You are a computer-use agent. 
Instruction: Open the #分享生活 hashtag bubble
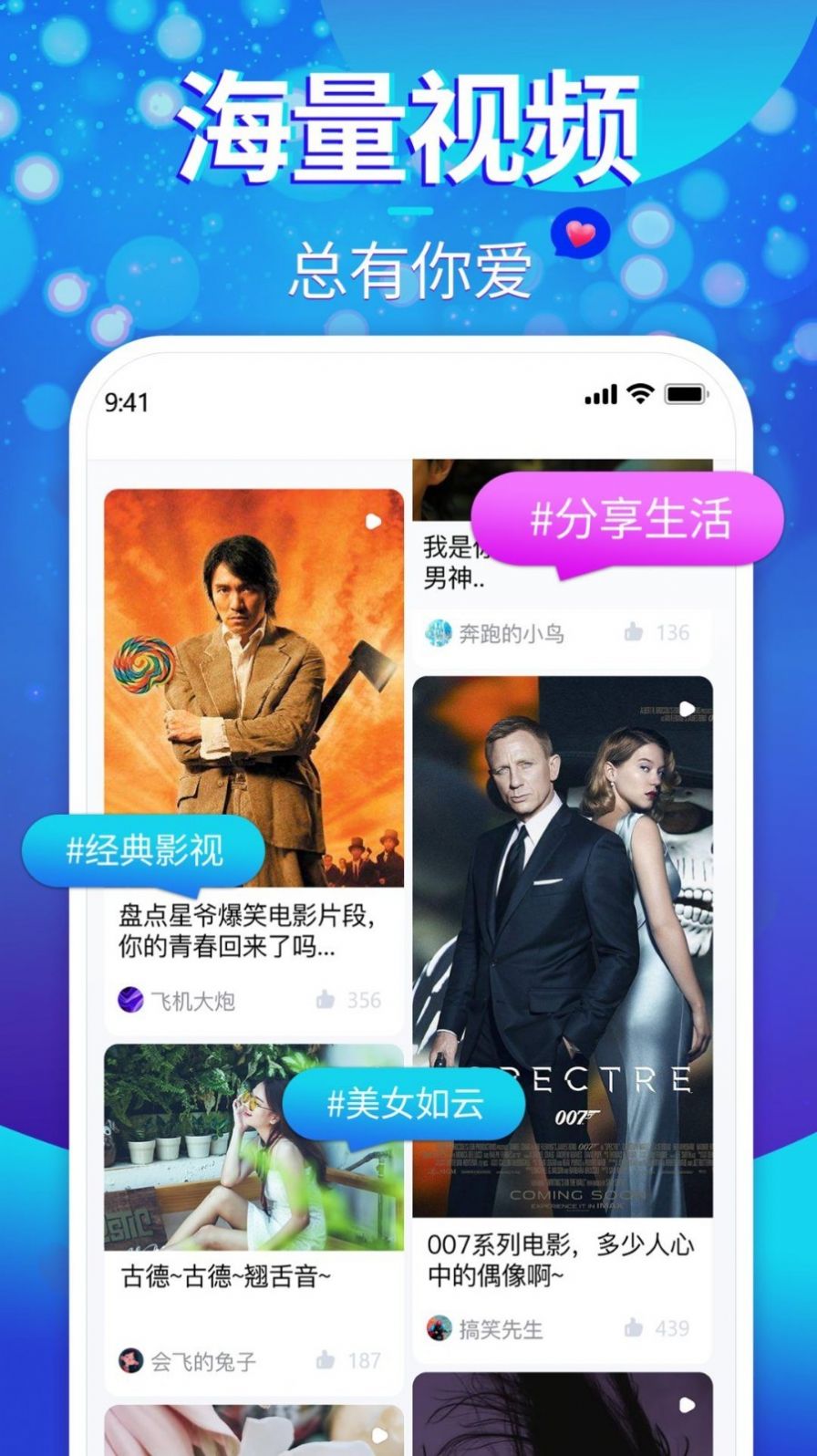pyautogui.click(x=636, y=518)
